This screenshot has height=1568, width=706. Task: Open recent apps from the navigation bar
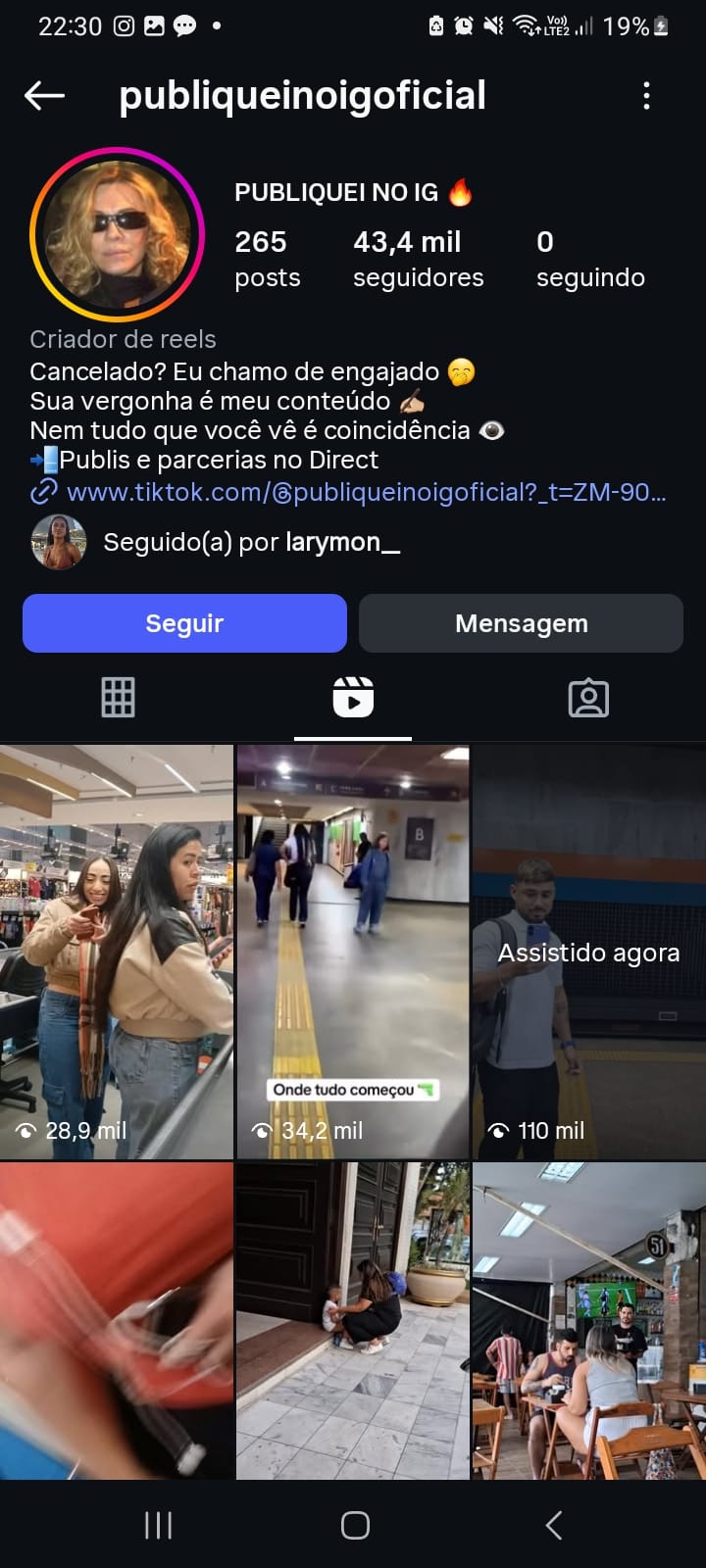[x=158, y=1525]
